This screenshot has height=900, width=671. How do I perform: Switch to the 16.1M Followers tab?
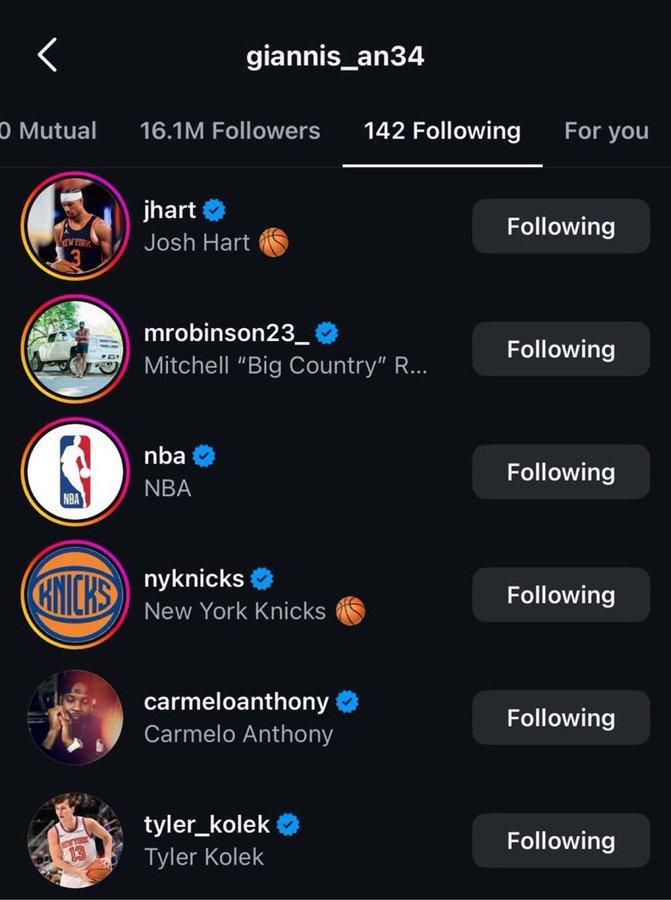(230, 131)
